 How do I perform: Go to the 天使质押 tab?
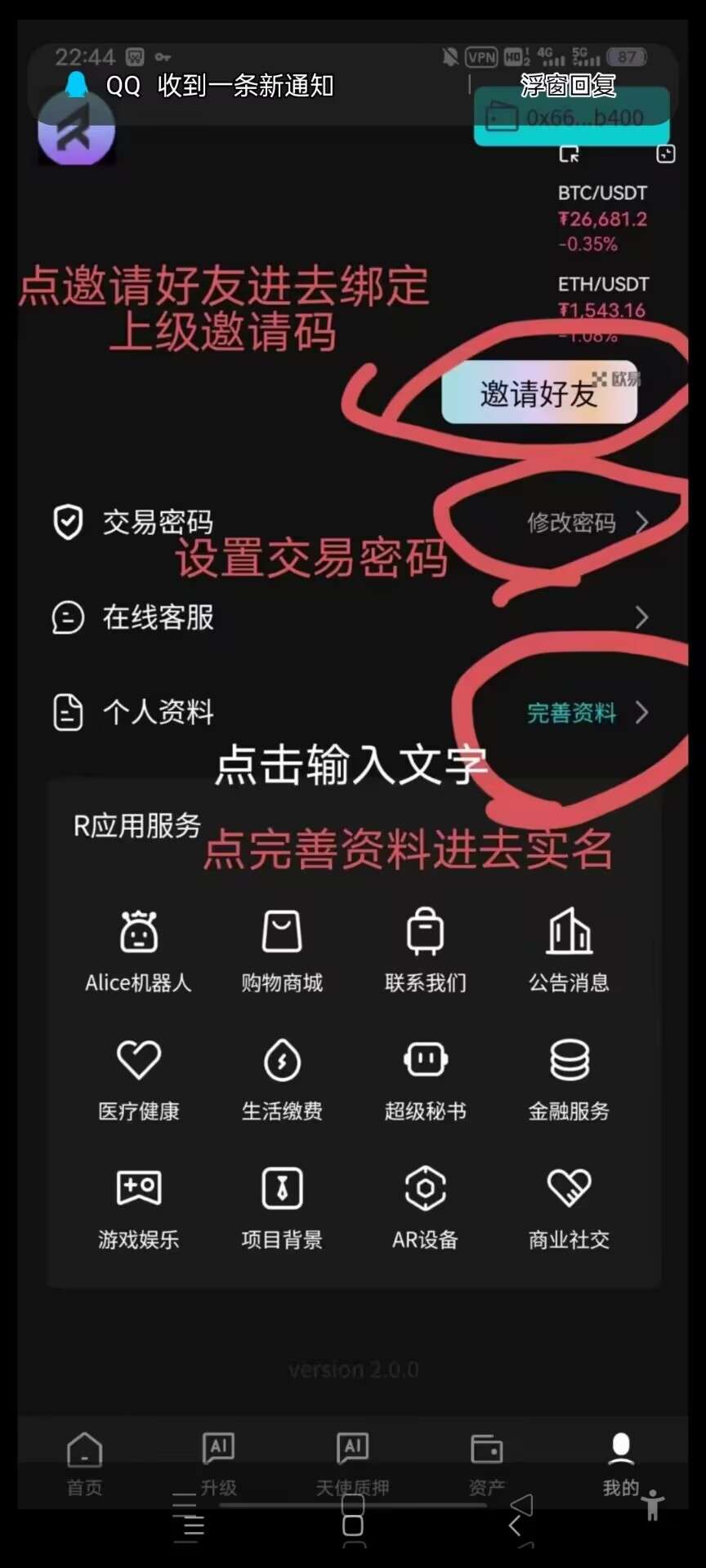point(353,1464)
